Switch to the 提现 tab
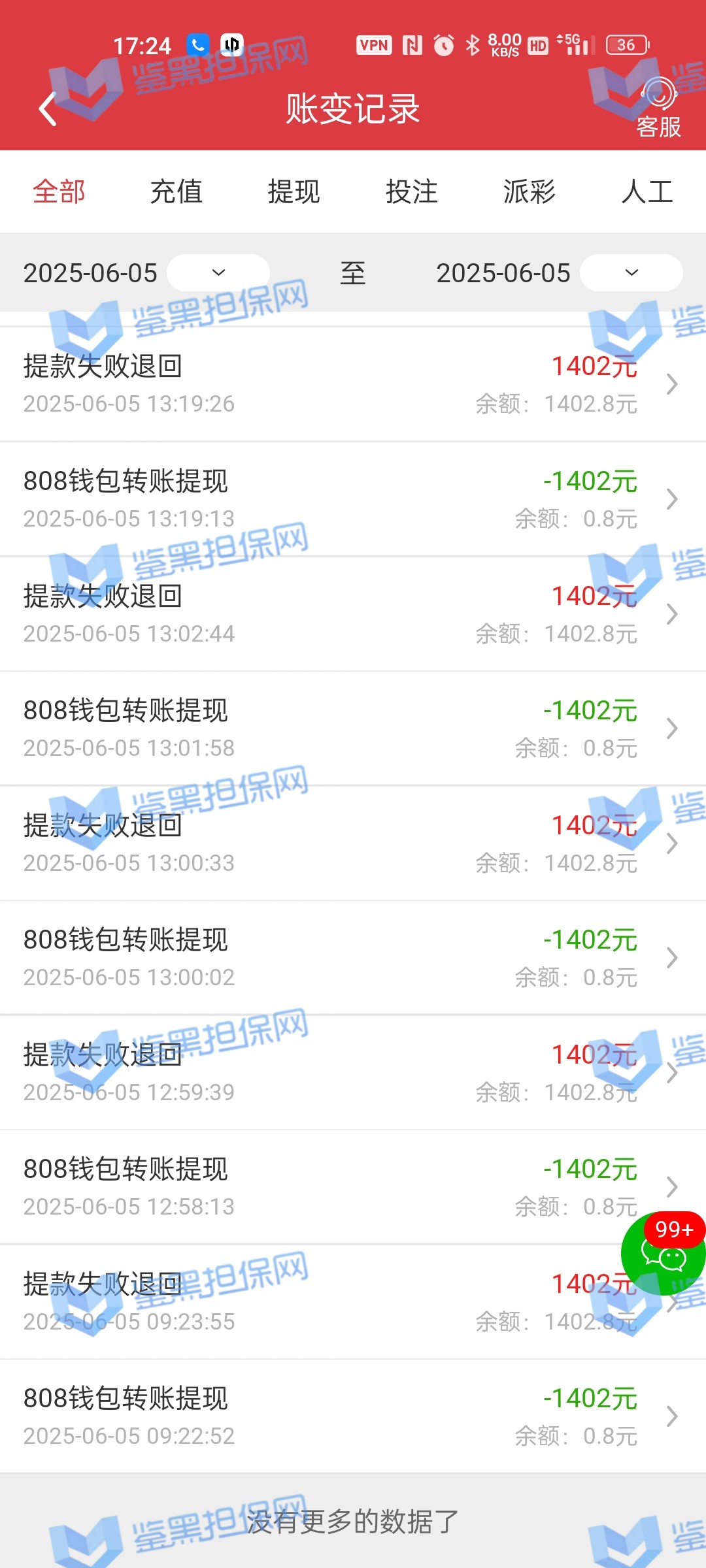Screen dimensions: 706x1568 pos(294,192)
